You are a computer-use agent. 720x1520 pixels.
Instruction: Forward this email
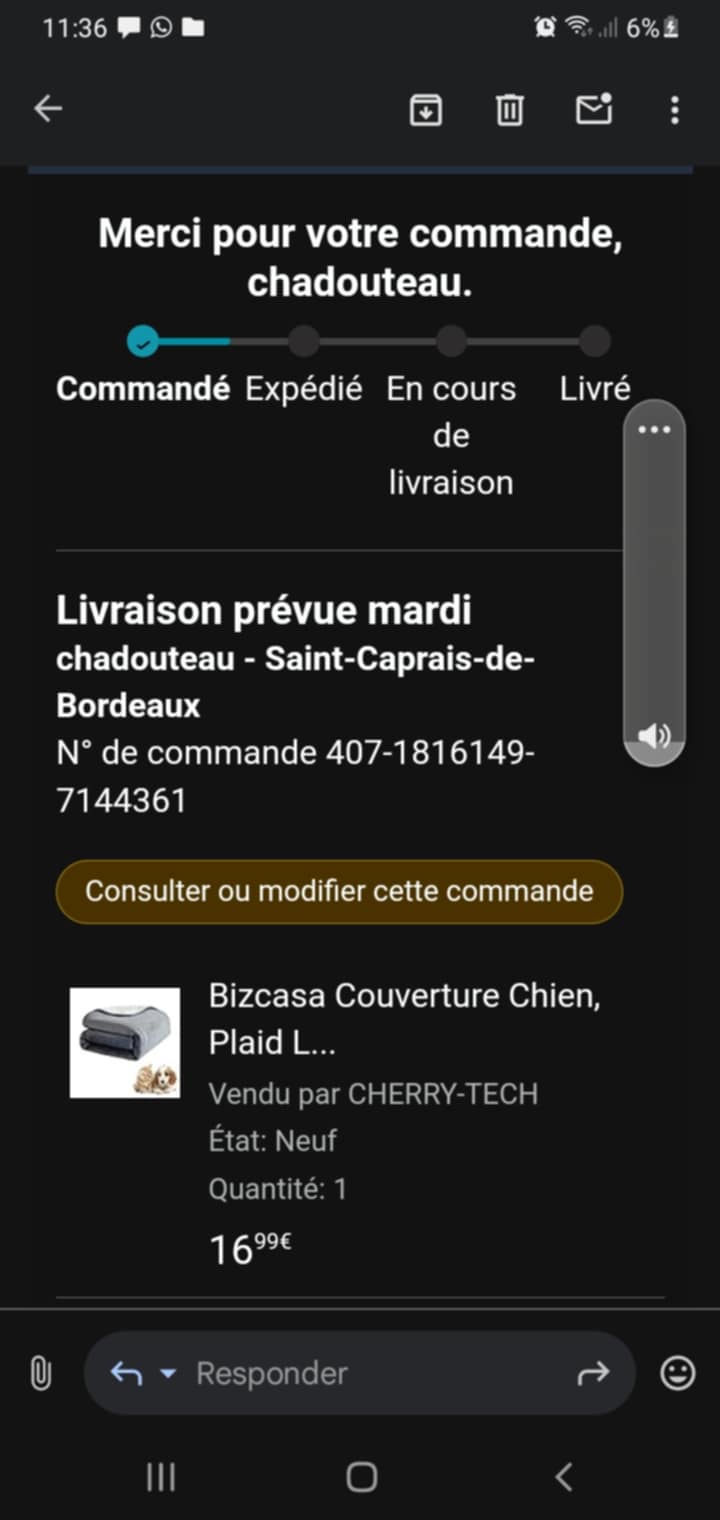click(x=593, y=1373)
